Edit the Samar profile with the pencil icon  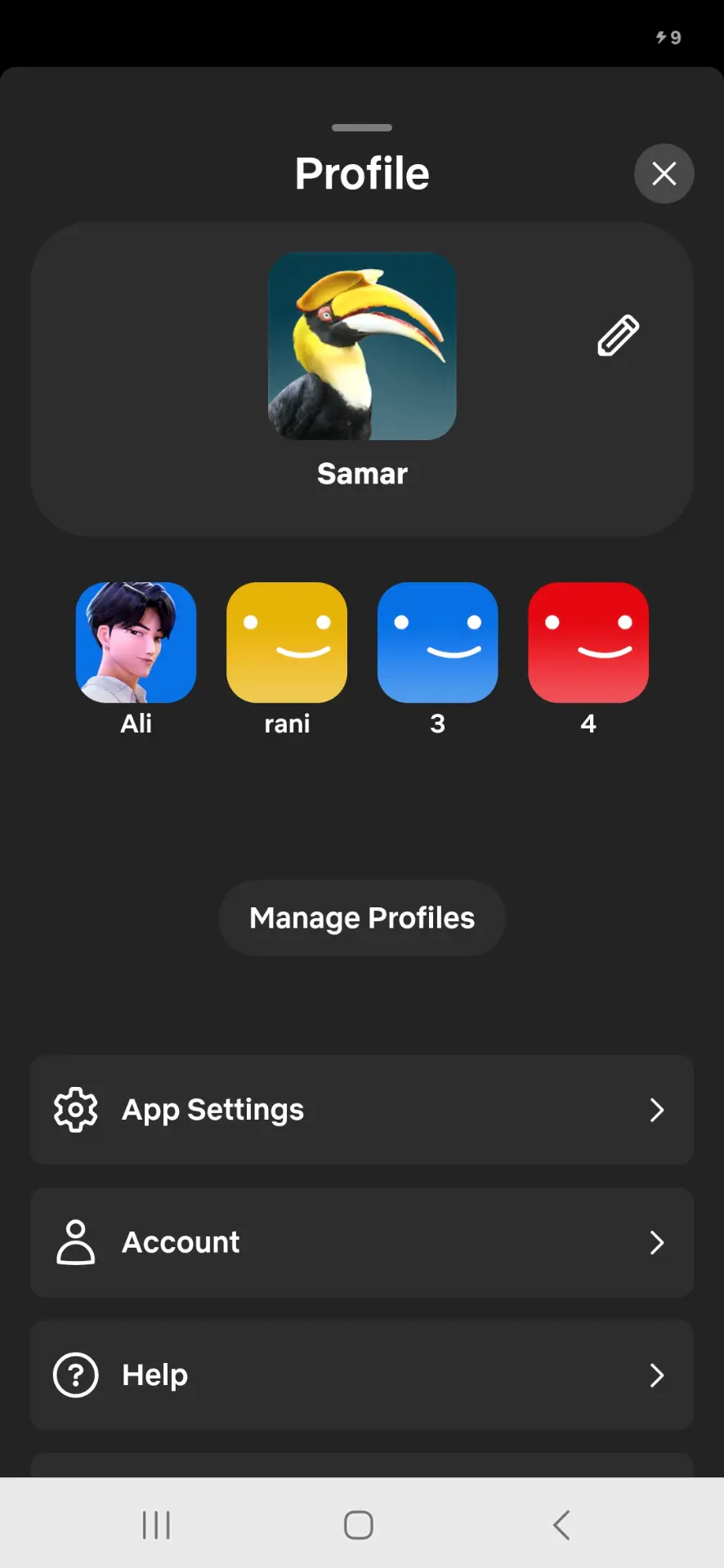618,335
